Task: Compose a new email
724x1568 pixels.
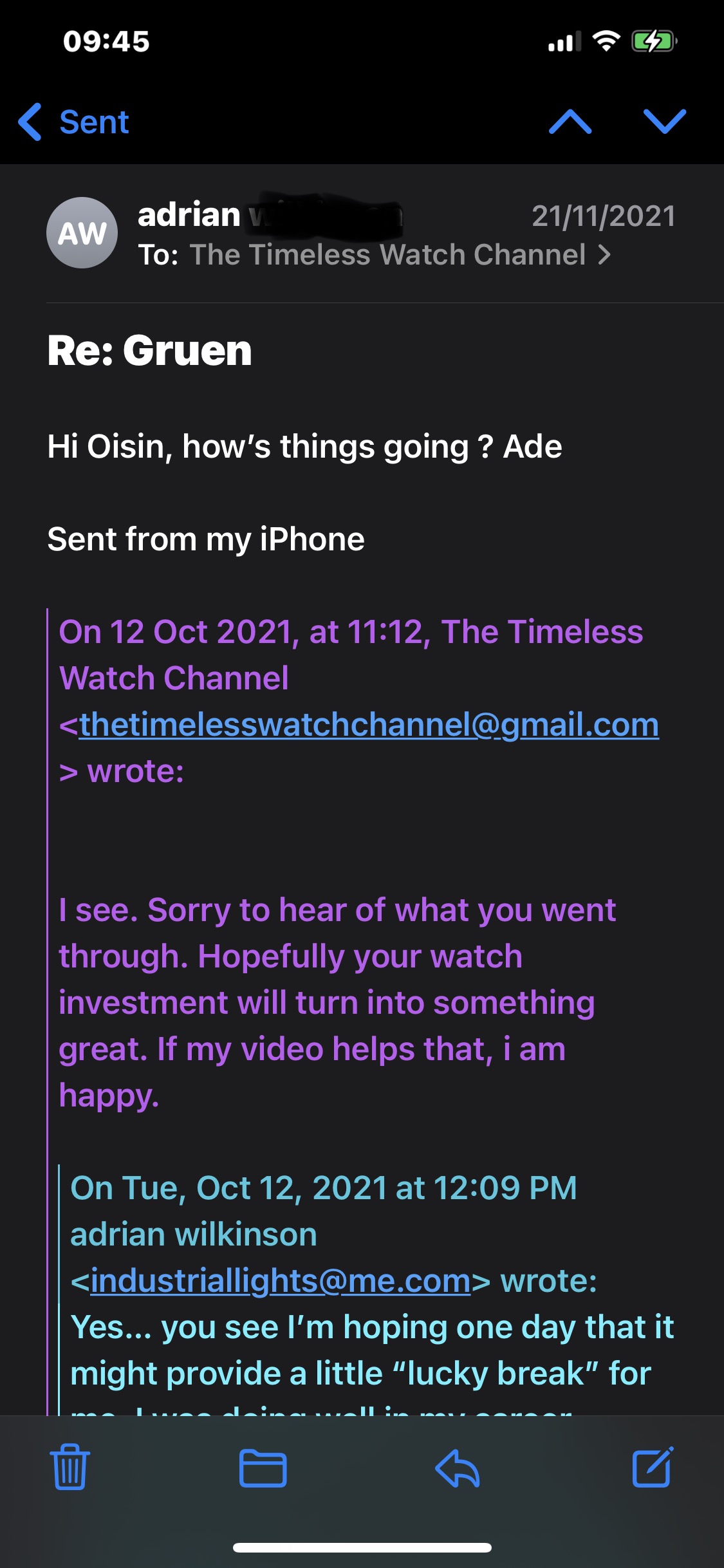Action: [652, 1468]
